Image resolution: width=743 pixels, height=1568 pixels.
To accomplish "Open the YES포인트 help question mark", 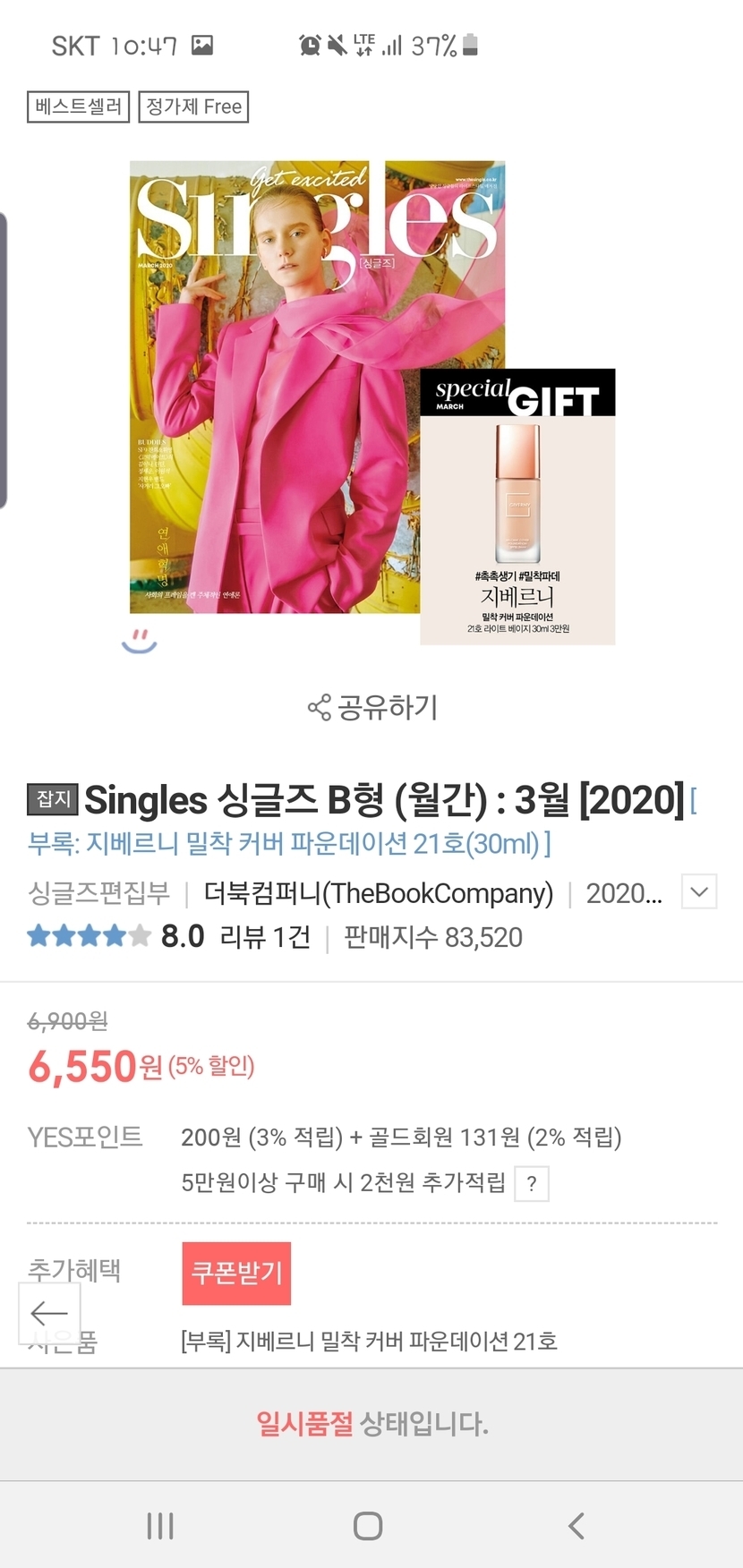I will pyautogui.click(x=532, y=1183).
